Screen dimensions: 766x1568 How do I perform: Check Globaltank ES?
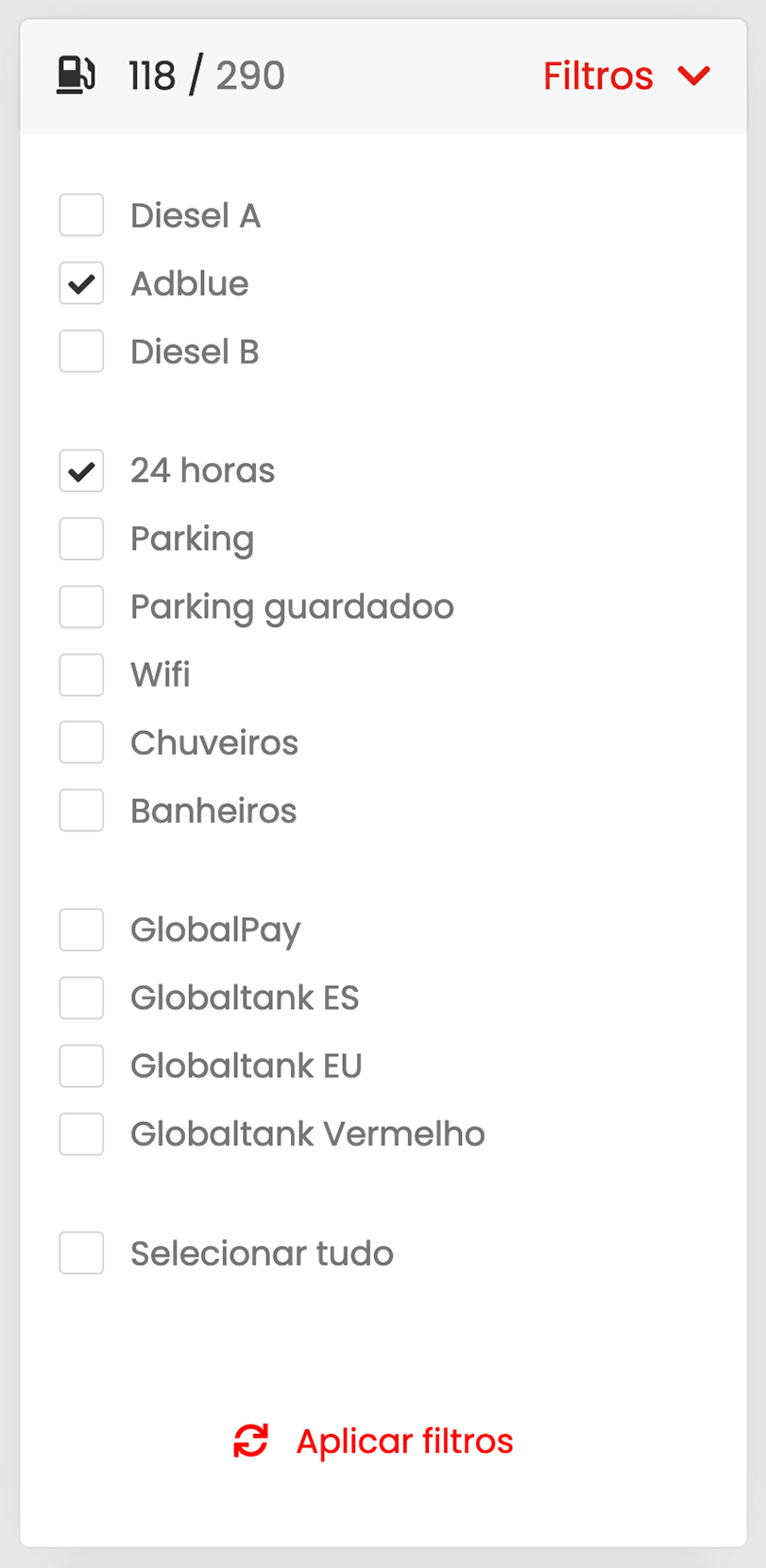coord(81,997)
